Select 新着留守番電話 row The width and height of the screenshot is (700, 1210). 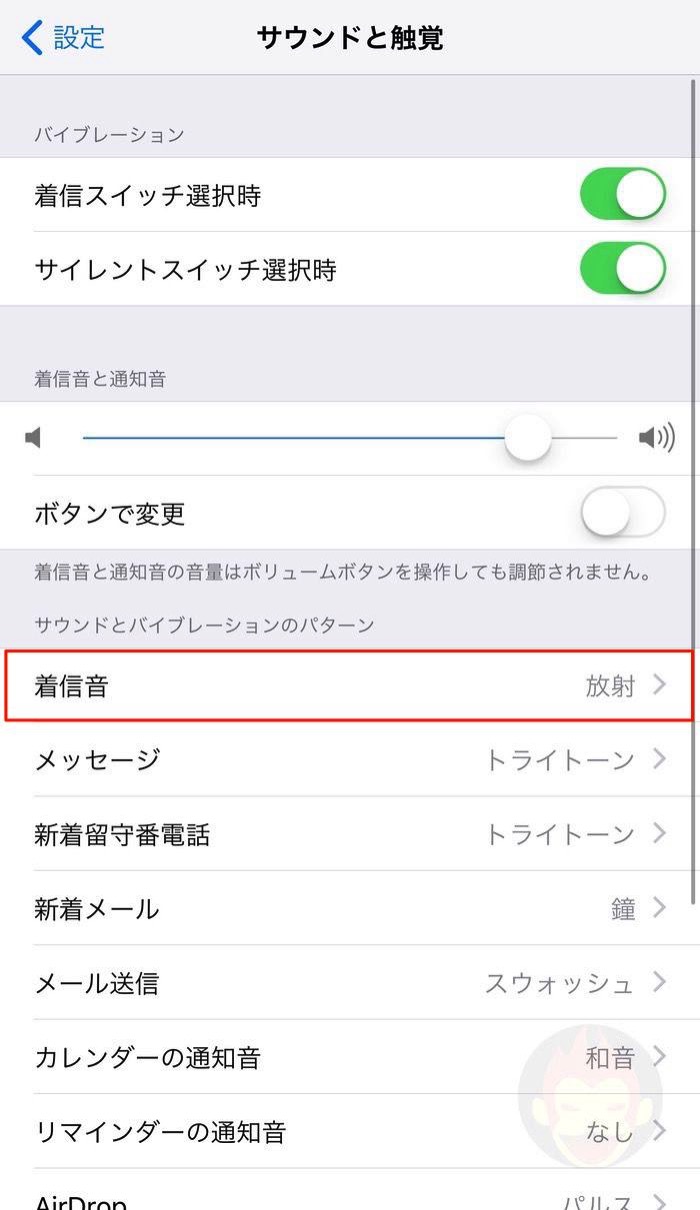coord(348,834)
